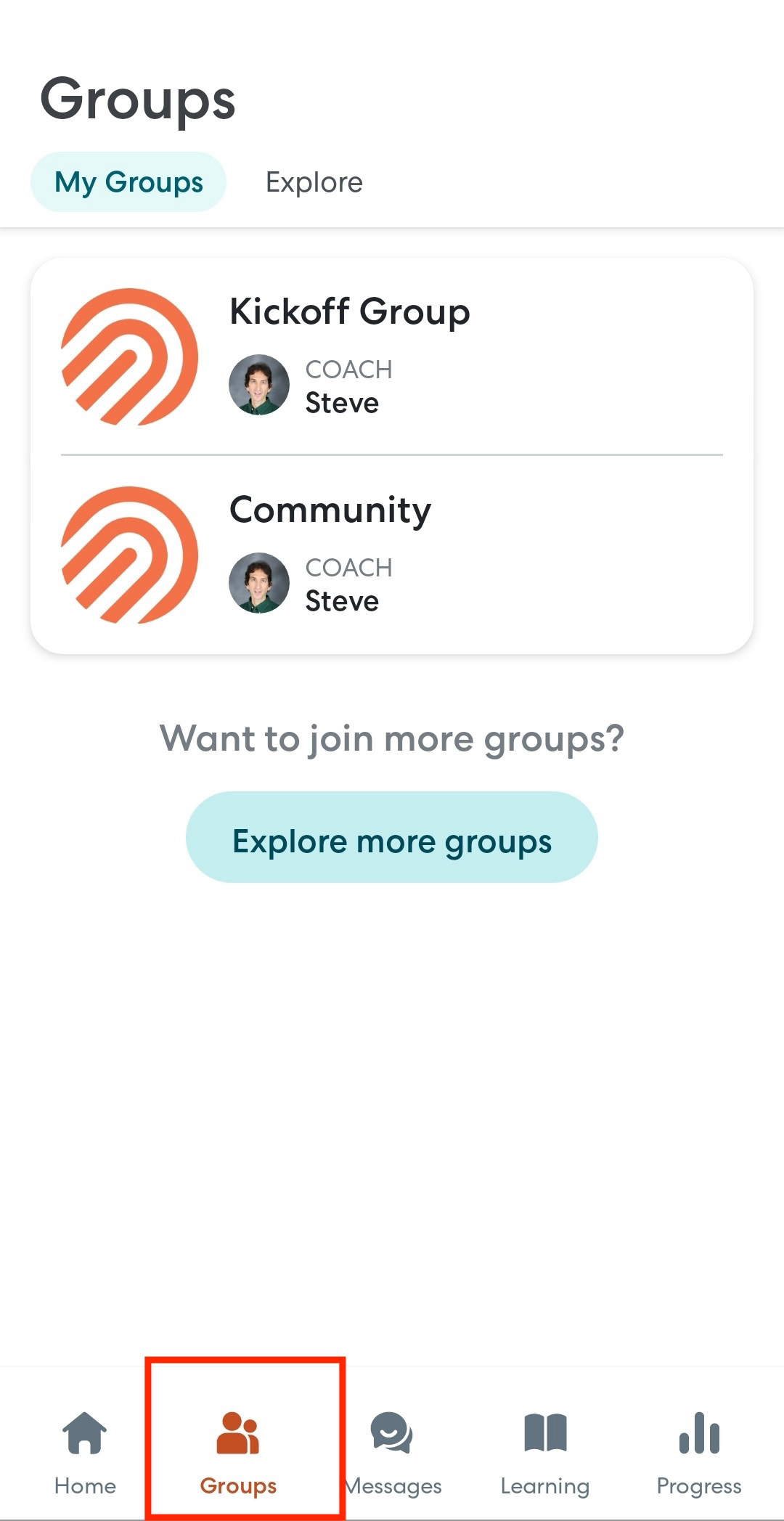Select the My Groups tab

[x=128, y=182]
